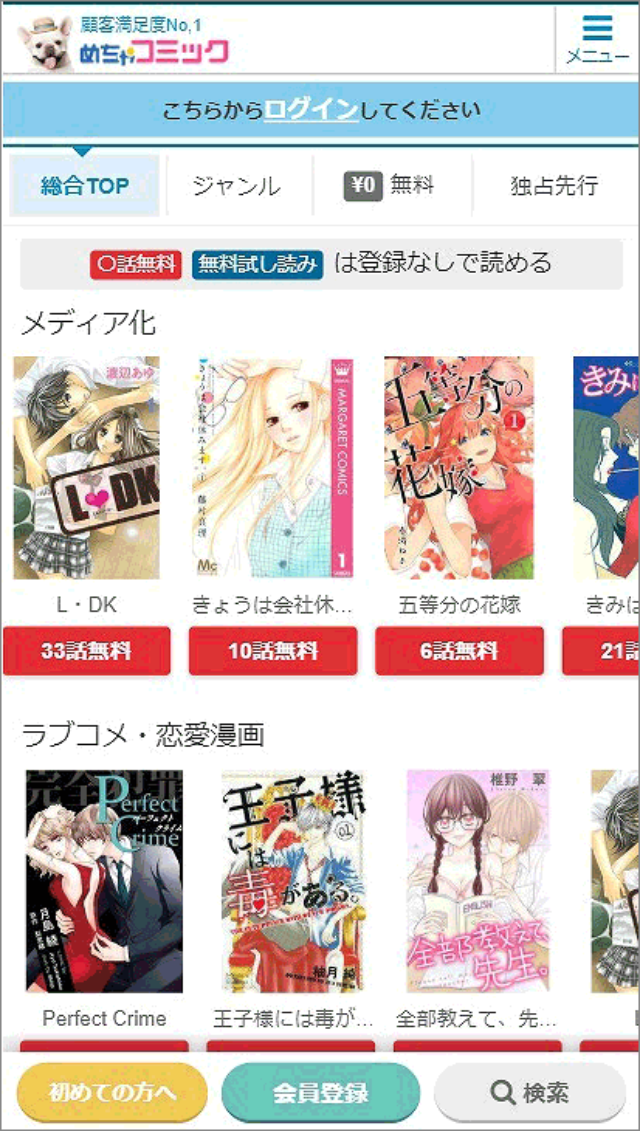The height and width of the screenshot is (1131, 640).
Task: Open the Perfect Crime cover
Action: [104, 880]
